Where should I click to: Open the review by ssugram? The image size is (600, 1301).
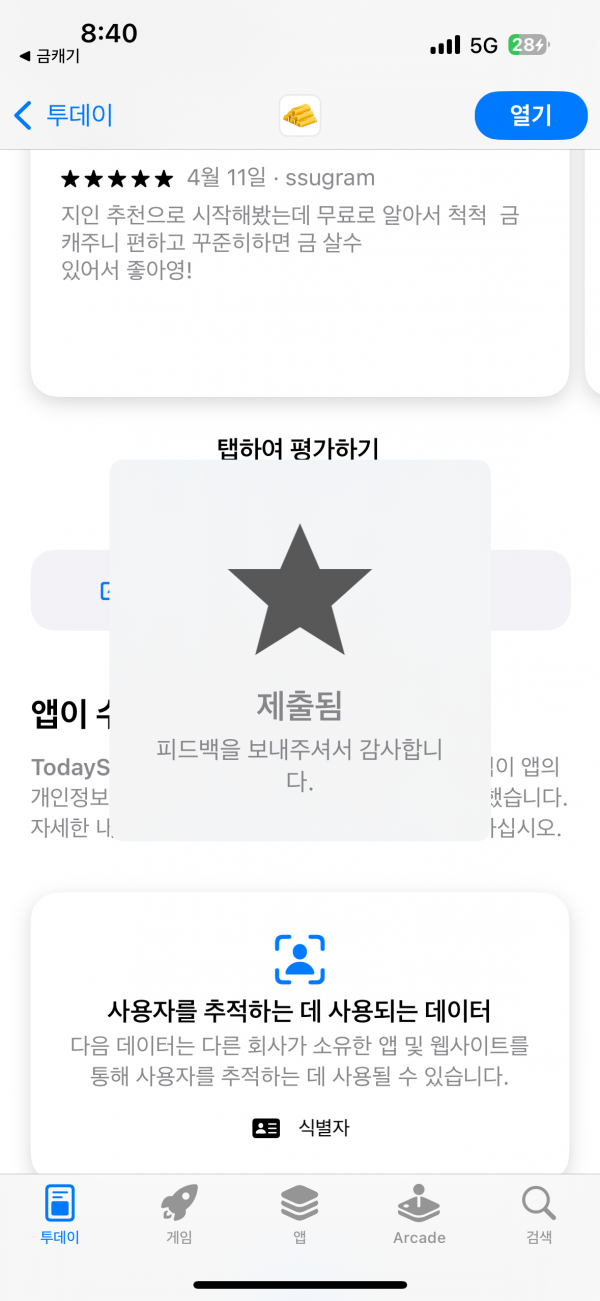(x=300, y=272)
